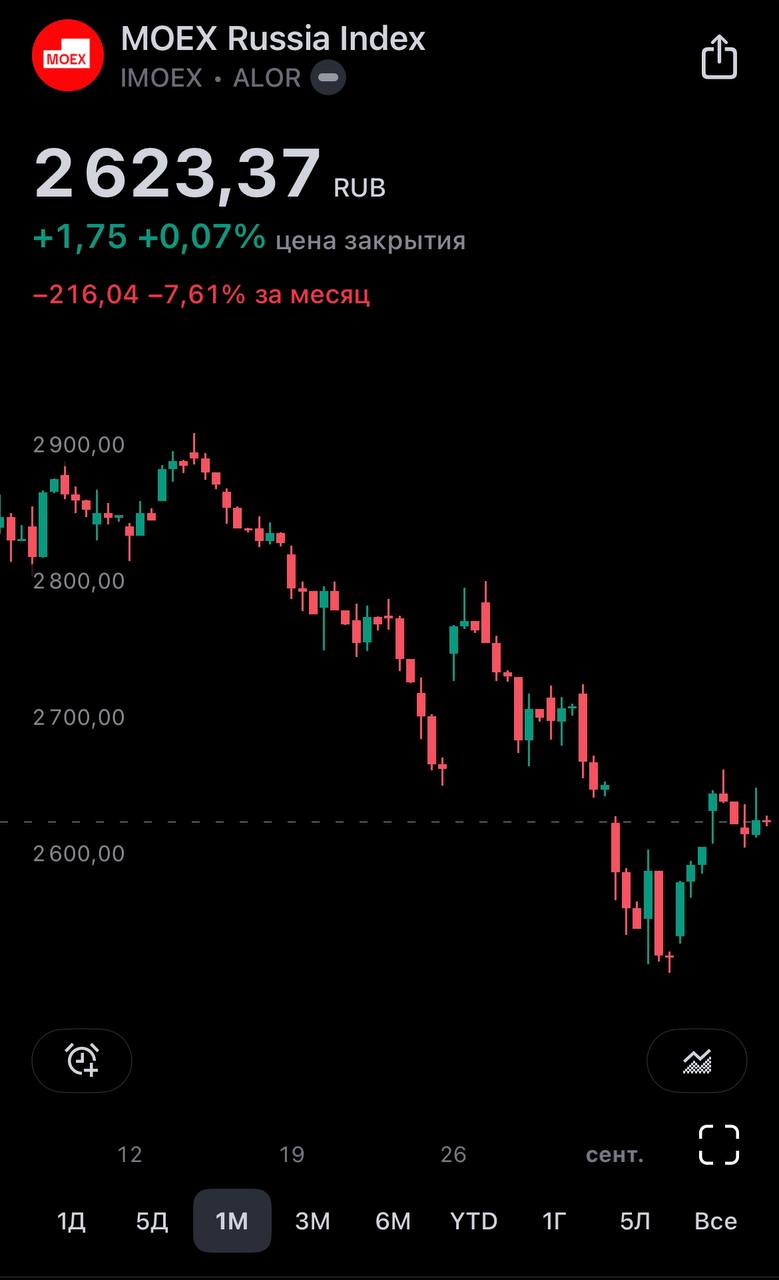Share the MOEX Russia Index chart
779x1280 pixels.
pos(718,57)
